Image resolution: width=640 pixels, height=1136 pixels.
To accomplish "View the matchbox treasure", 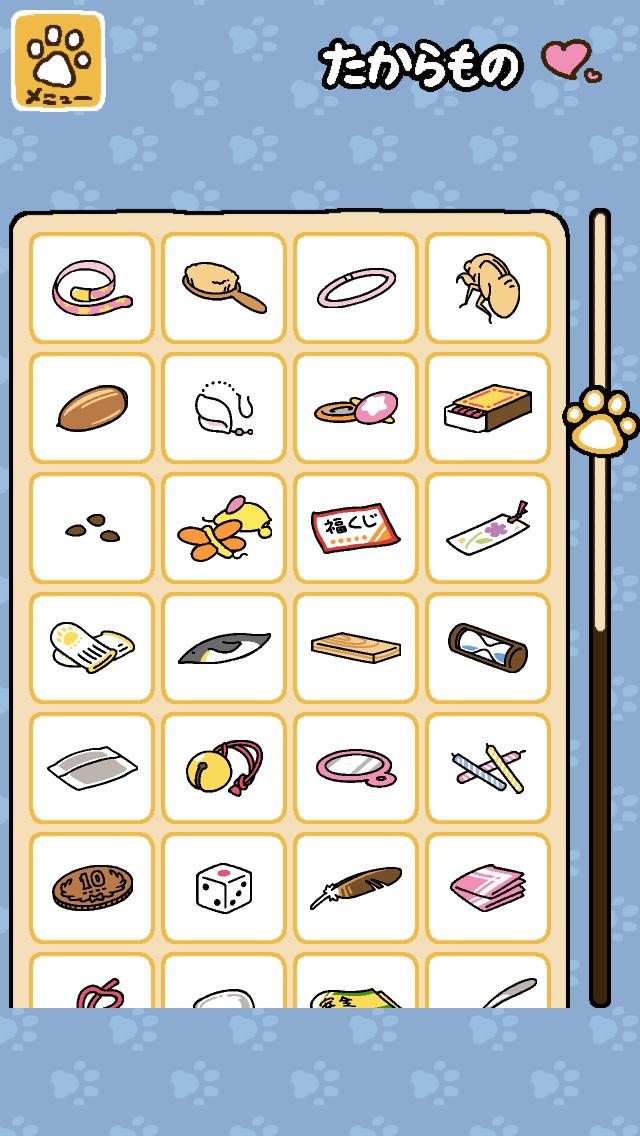I will pyautogui.click(x=488, y=408).
